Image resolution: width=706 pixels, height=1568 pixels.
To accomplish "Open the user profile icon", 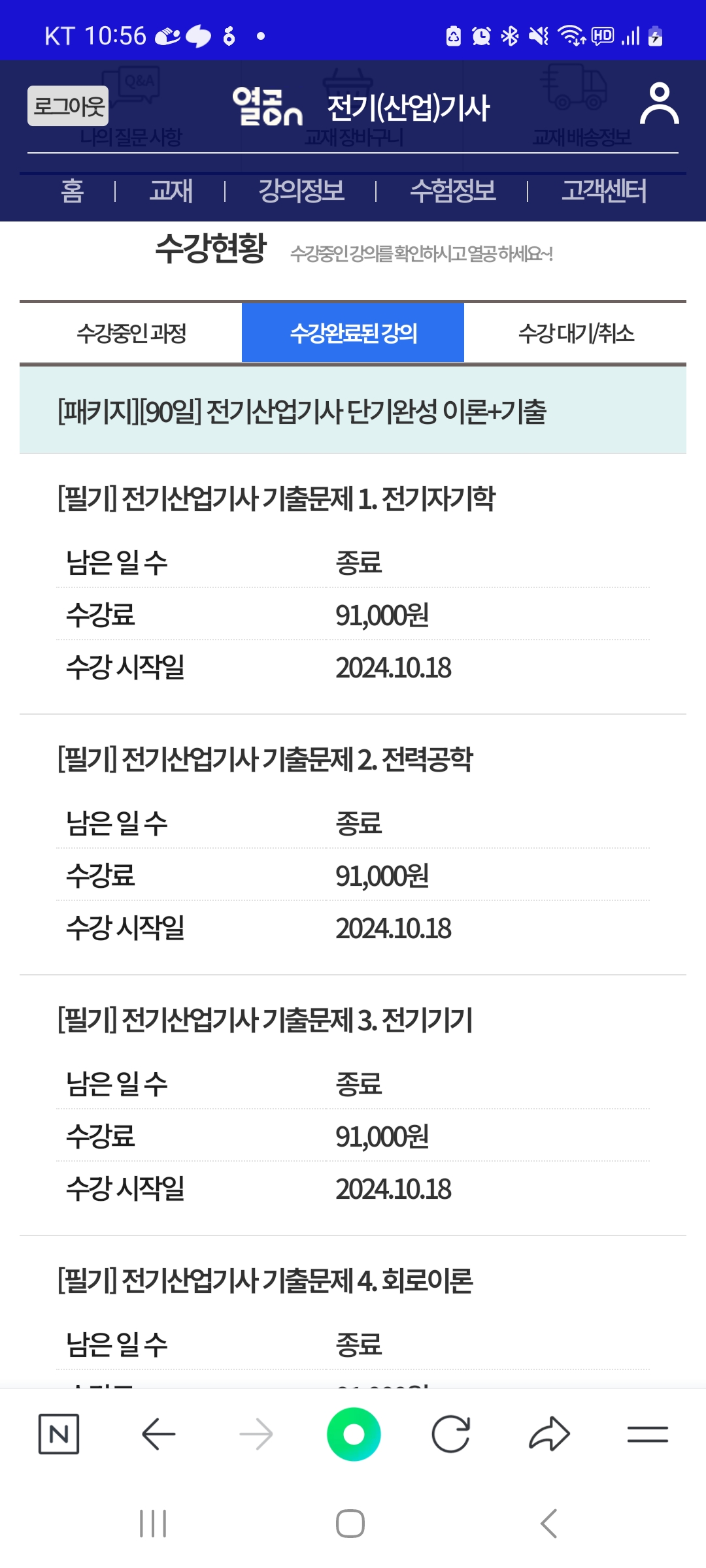I will [659, 104].
